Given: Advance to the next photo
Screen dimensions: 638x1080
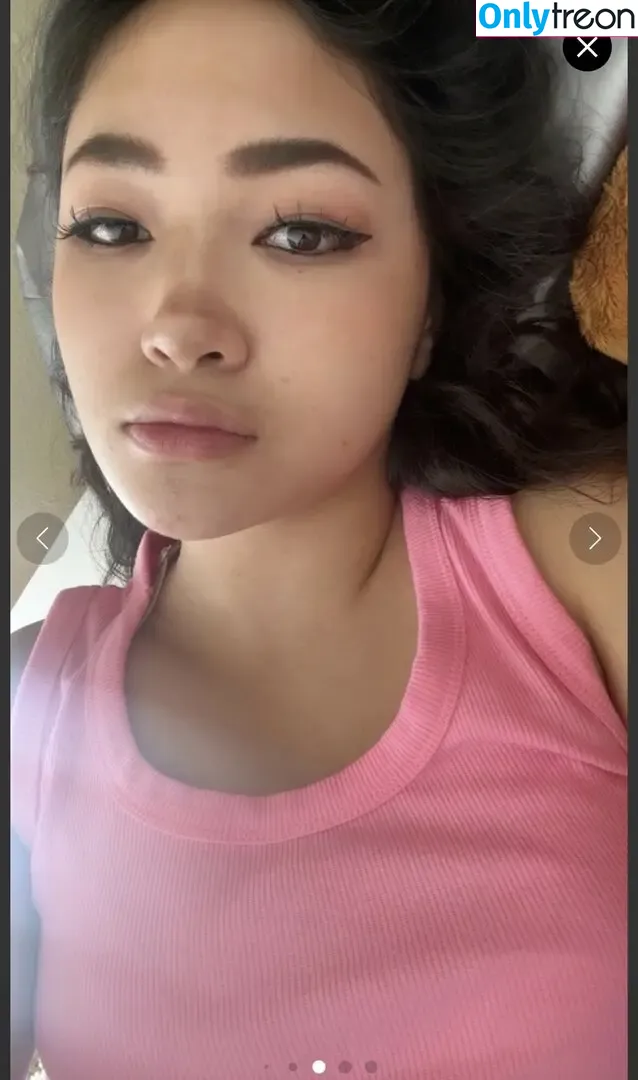Looking at the screenshot, I should pos(594,539).
